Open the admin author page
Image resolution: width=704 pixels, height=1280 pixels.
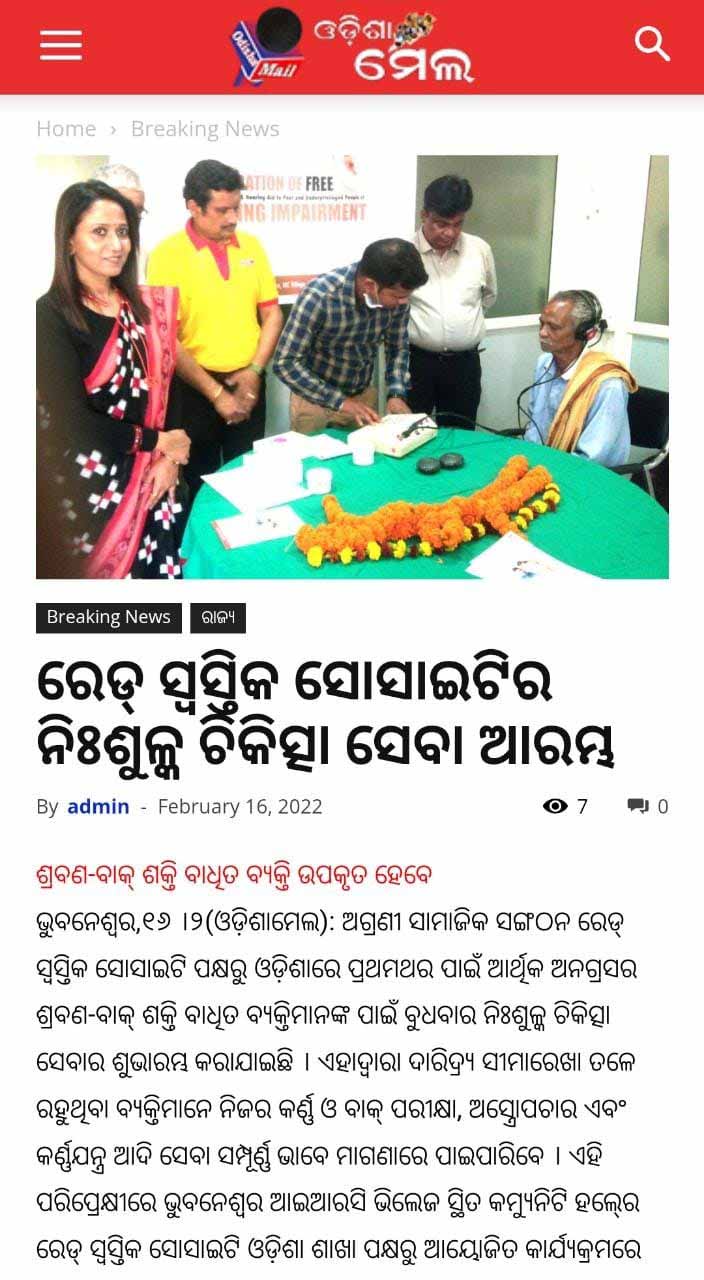click(x=98, y=806)
